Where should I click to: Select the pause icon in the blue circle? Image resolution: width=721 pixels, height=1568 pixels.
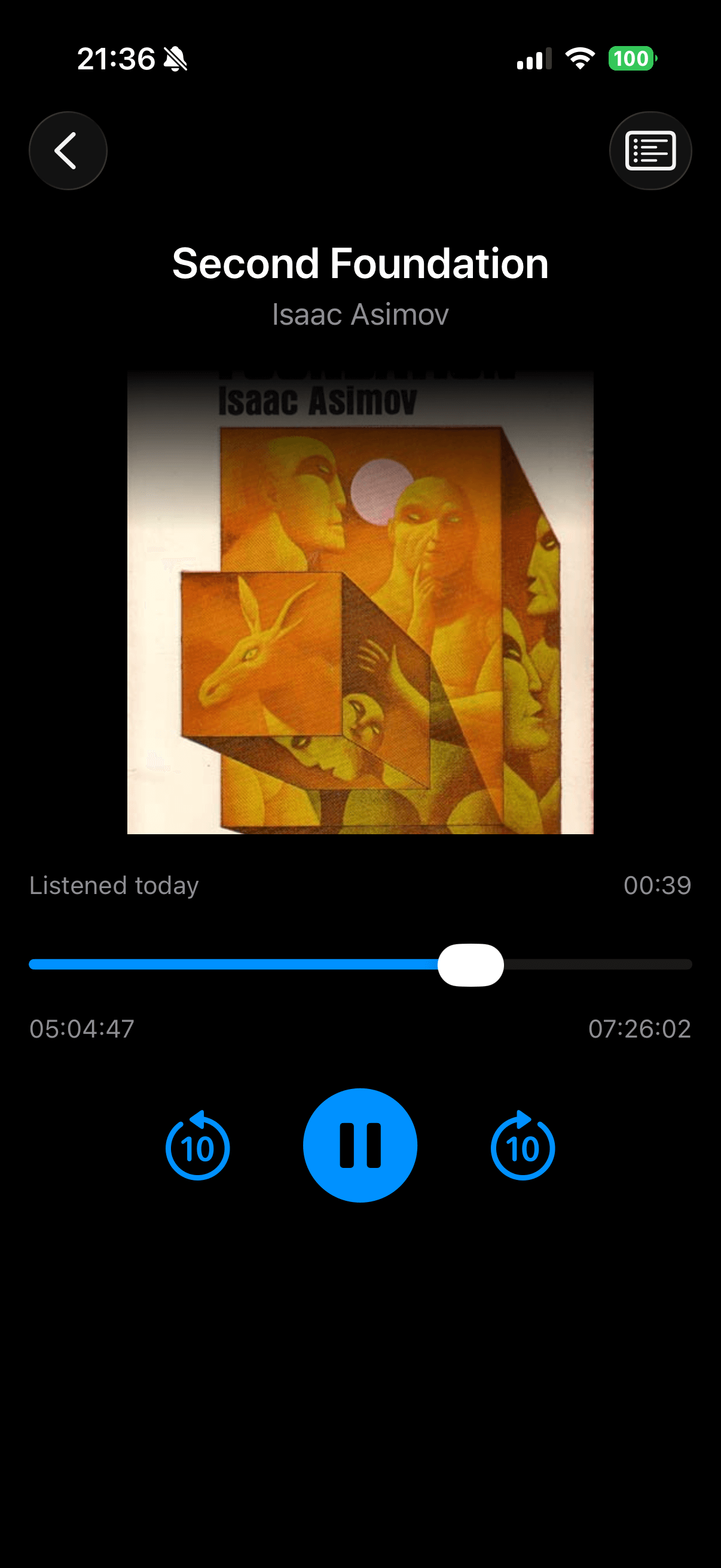(360, 1145)
